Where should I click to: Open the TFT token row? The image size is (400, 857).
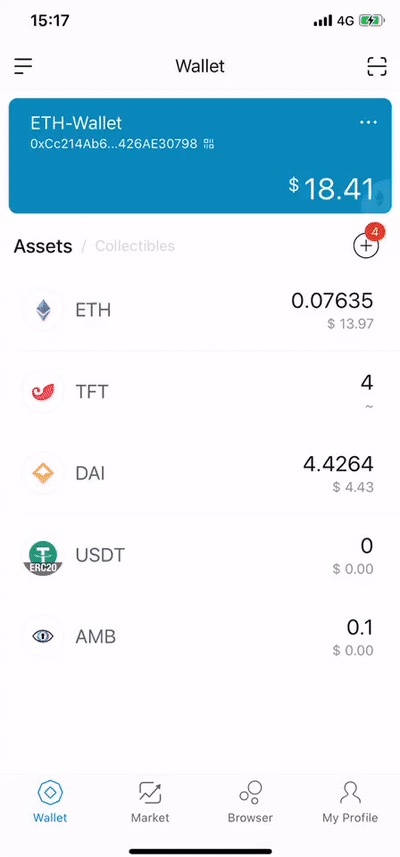[200, 392]
